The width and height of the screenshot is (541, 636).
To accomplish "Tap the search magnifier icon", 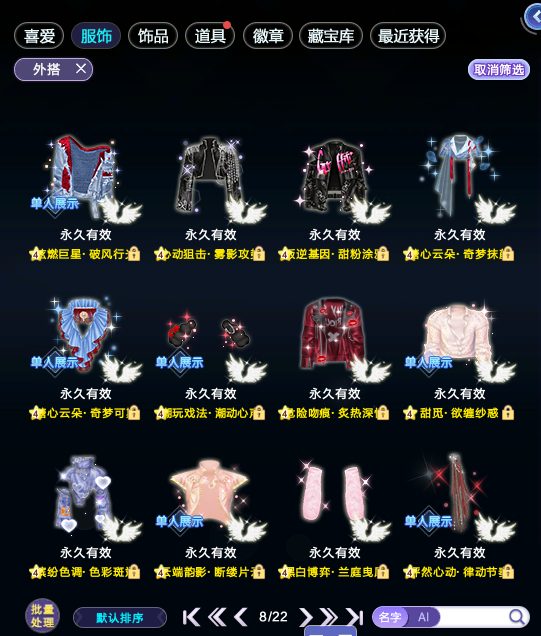I will (x=517, y=617).
